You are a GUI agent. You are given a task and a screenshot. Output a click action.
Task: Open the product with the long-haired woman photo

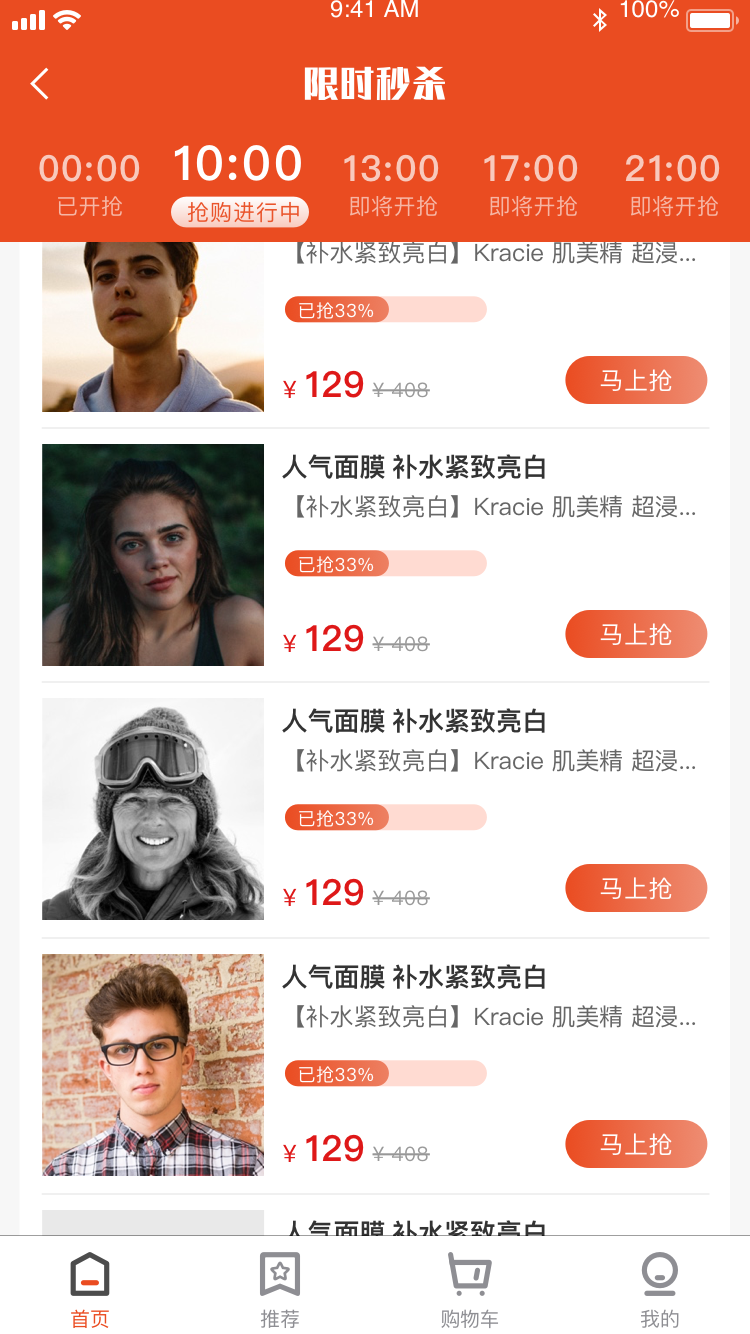153,555
